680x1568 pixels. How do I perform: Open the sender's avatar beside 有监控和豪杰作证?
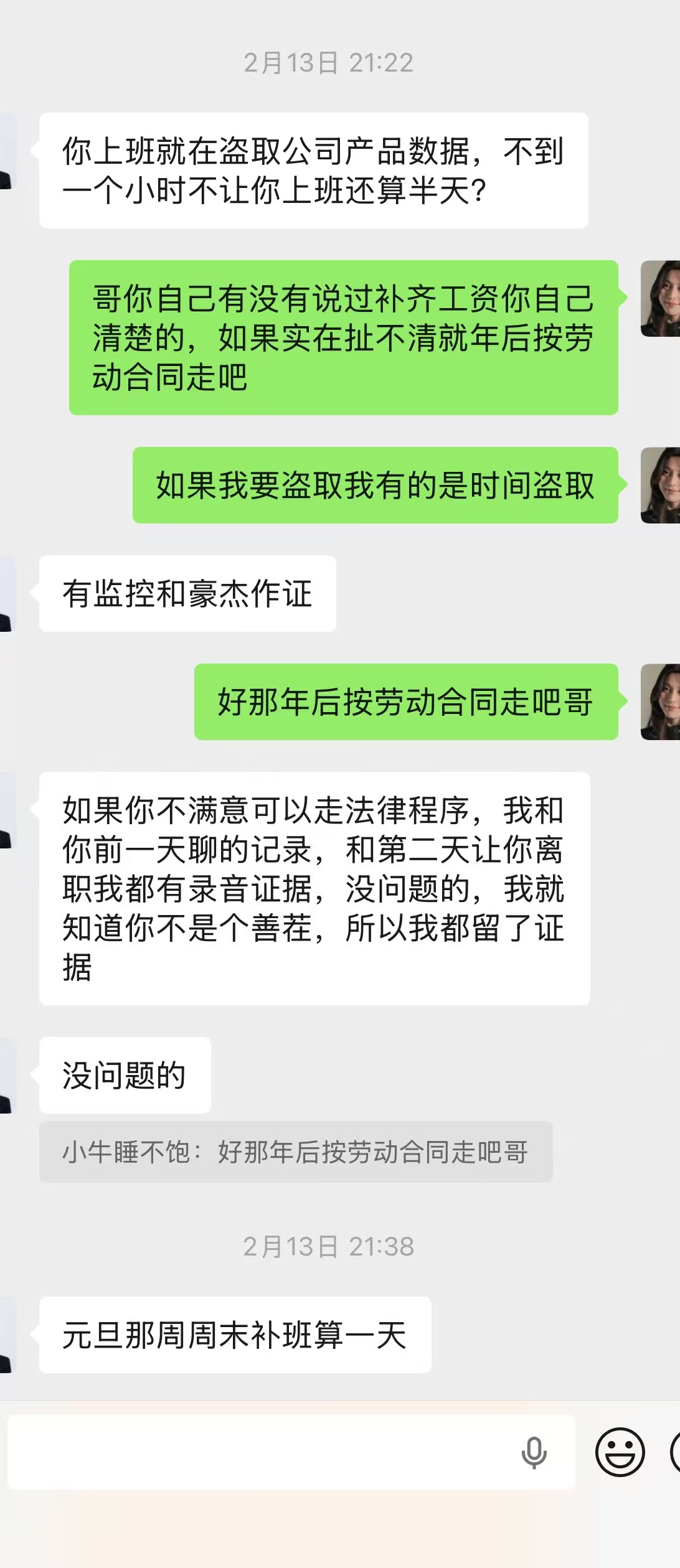pos(6,593)
